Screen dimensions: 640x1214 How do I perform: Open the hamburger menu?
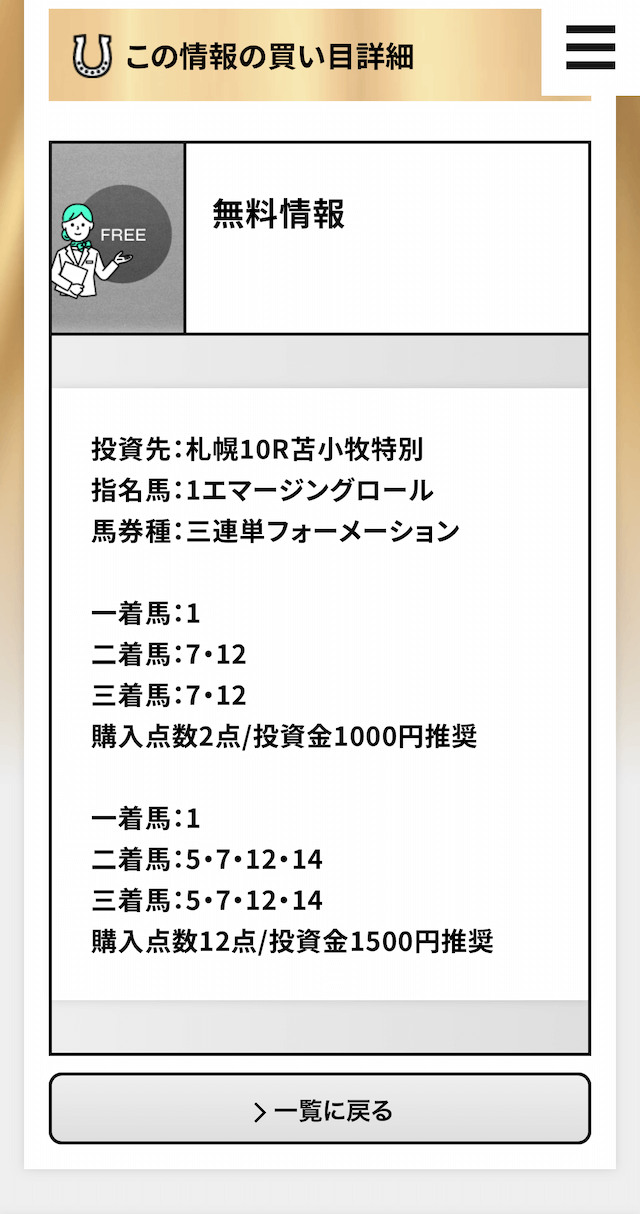[x=590, y=47]
